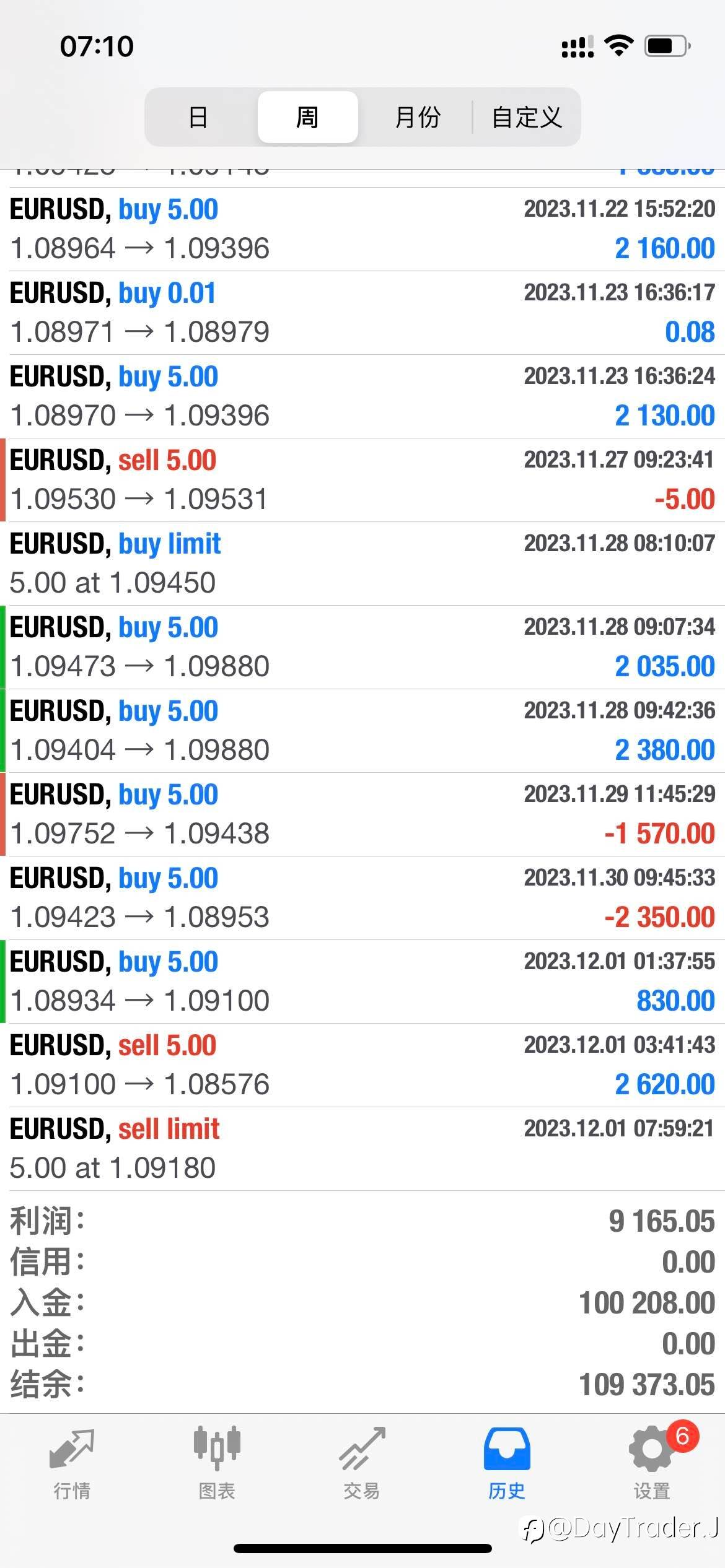
Task: Switch to the 日 period segment
Action: (198, 117)
